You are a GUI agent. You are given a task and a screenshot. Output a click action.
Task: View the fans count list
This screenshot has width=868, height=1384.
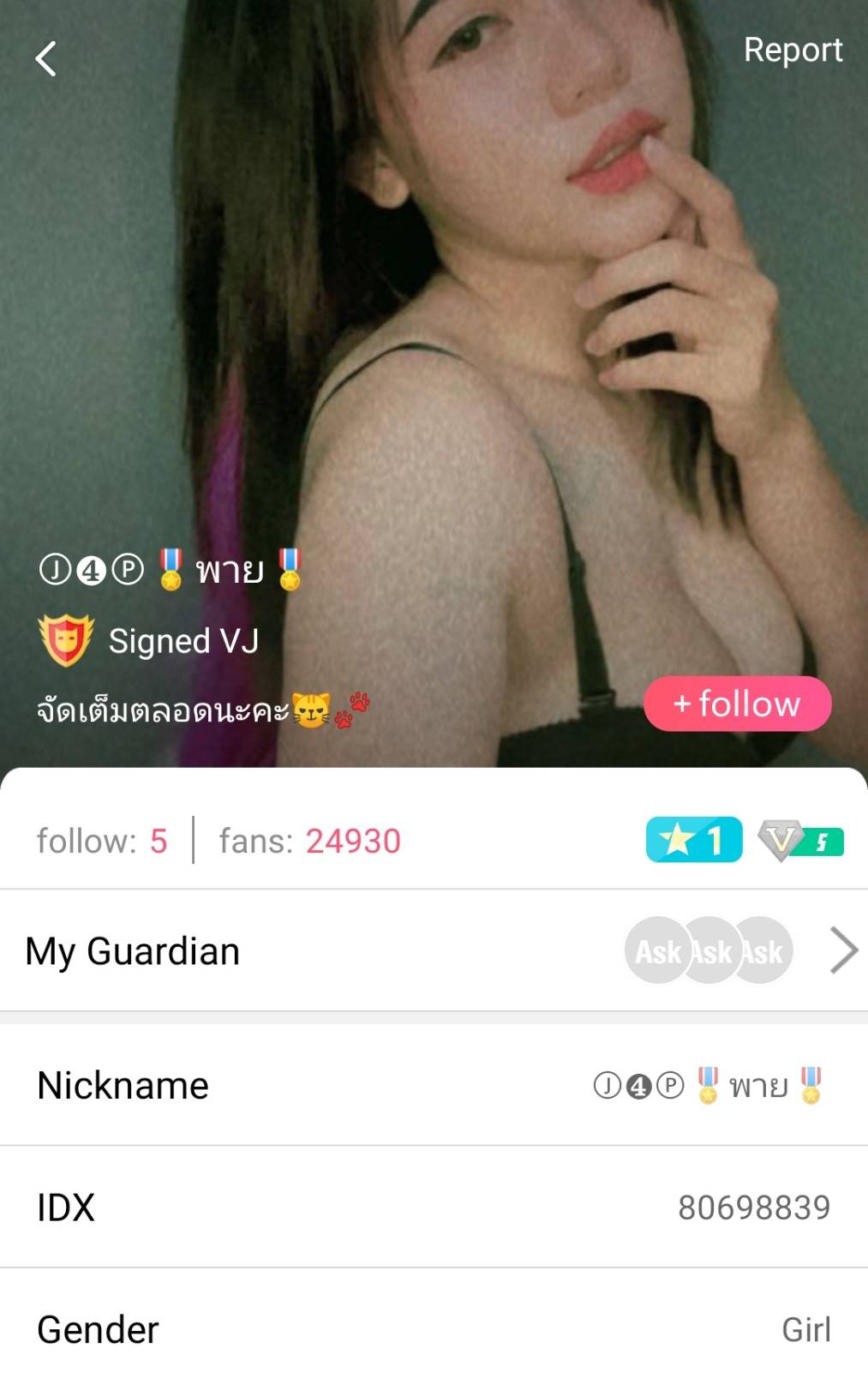pyautogui.click(x=310, y=842)
